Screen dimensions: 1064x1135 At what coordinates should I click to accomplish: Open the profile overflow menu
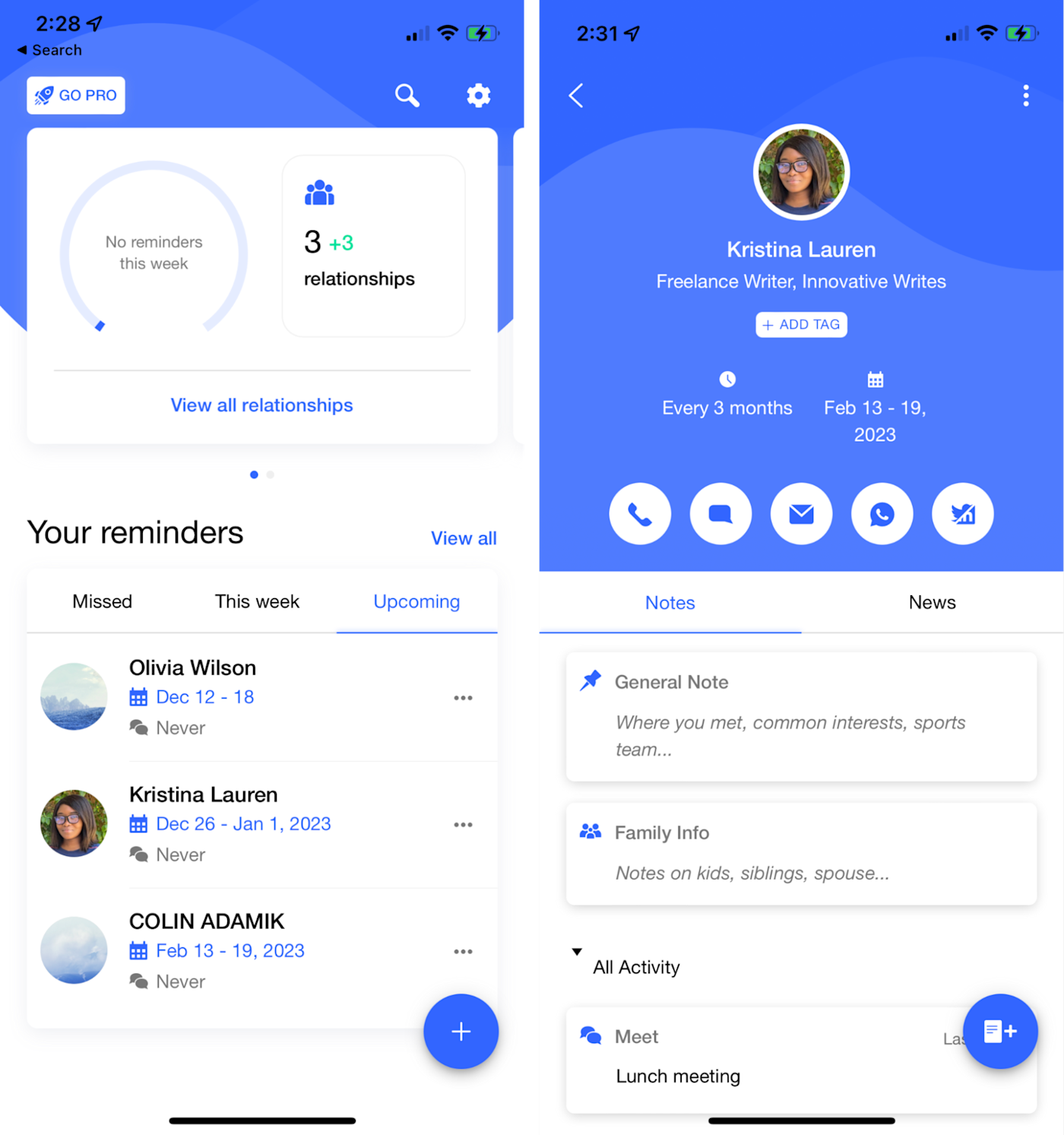(1025, 96)
